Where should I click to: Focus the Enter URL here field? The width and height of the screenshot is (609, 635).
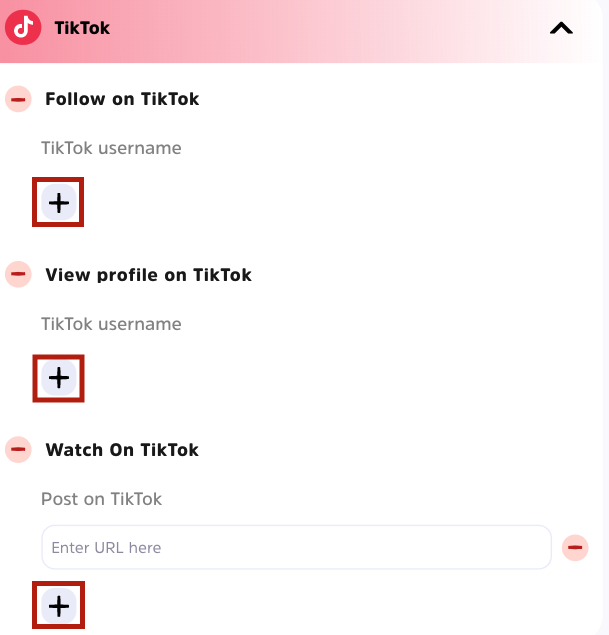pos(296,547)
